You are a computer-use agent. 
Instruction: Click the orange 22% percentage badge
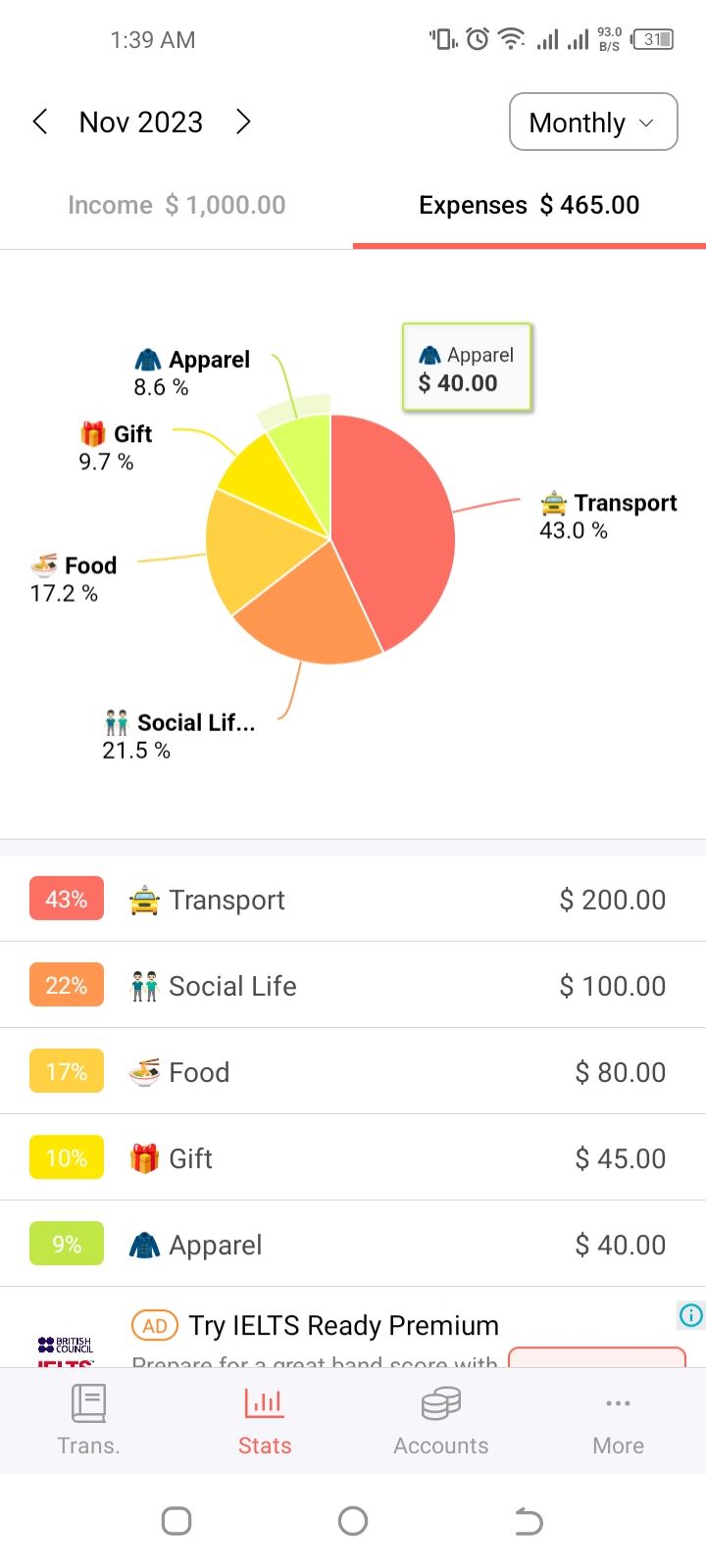(x=66, y=985)
